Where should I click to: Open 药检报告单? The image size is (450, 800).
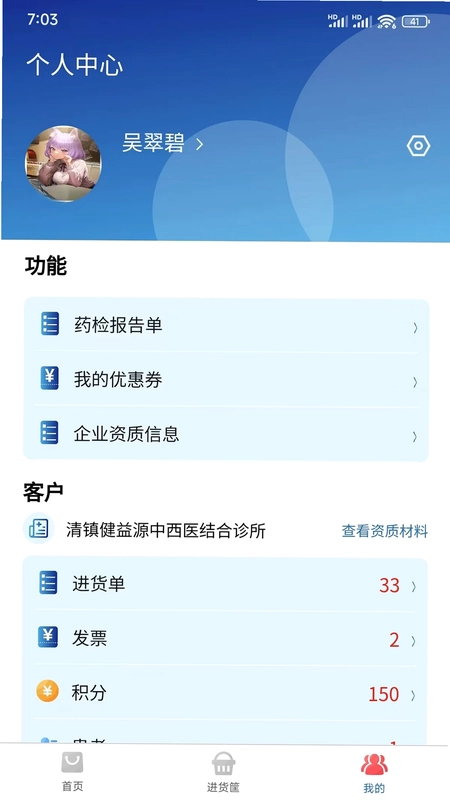pos(226,325)
